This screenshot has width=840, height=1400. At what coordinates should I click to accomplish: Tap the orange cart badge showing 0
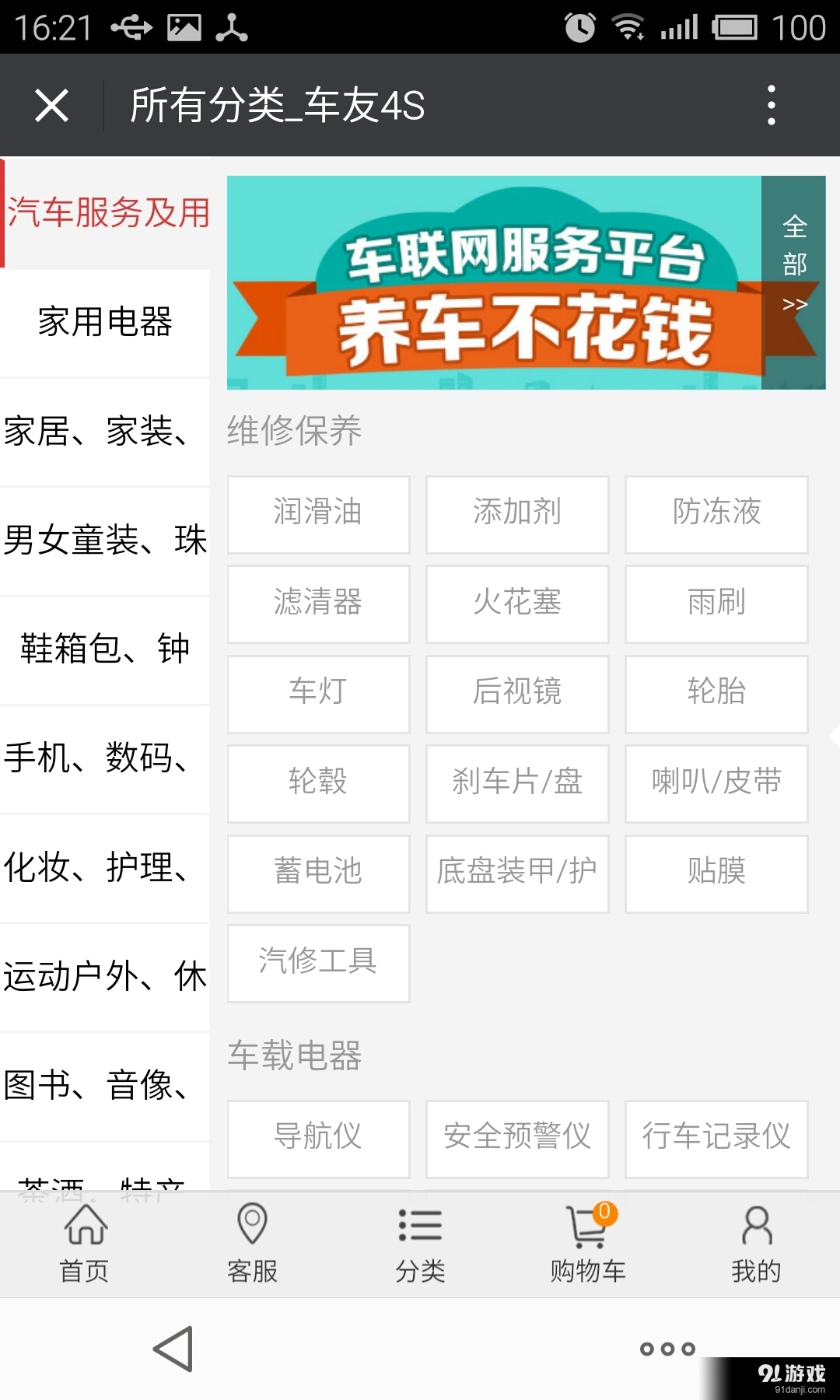[x=606, y=1211]
